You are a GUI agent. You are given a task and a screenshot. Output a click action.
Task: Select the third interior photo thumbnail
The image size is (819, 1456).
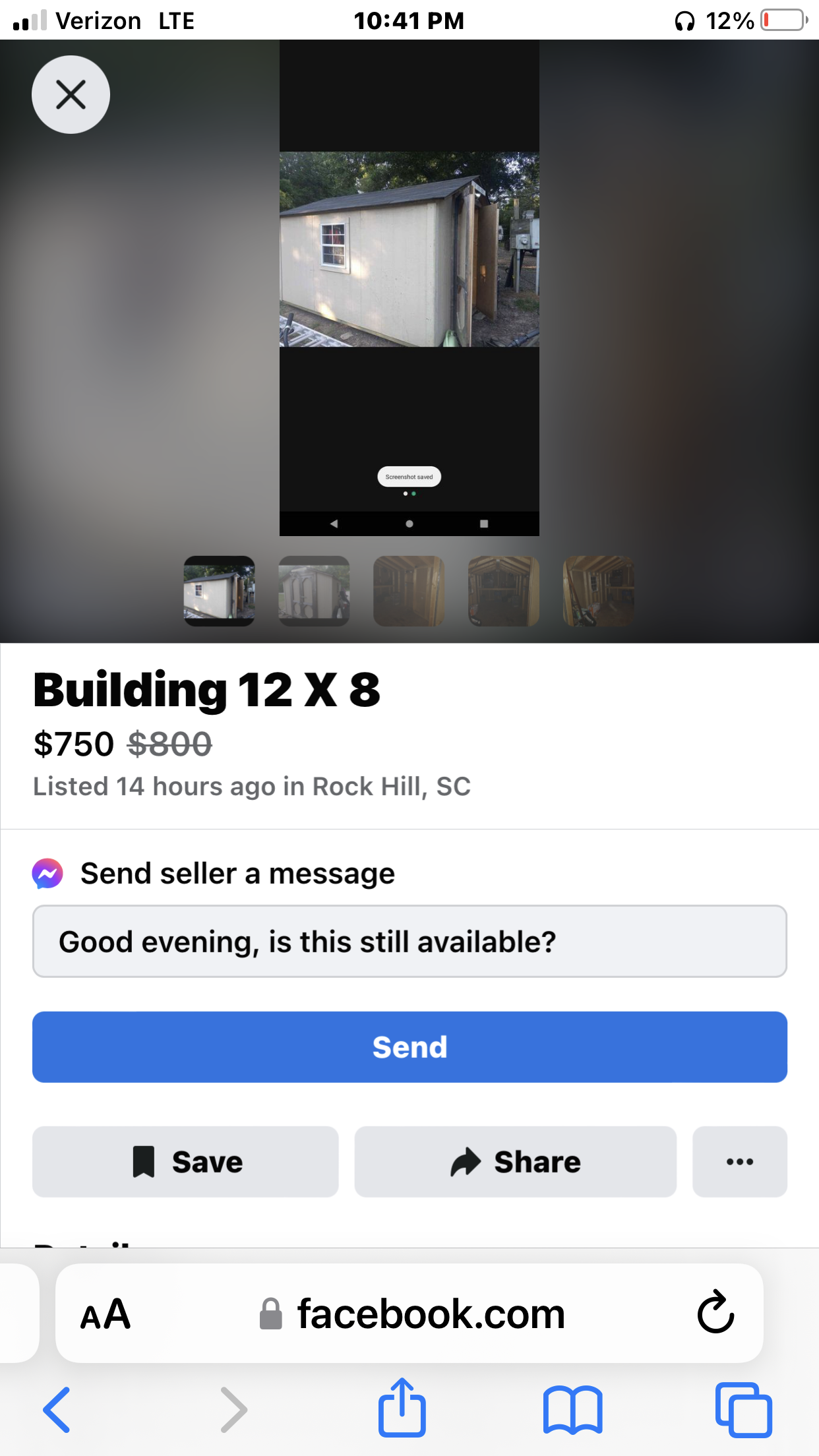[409, 591]
